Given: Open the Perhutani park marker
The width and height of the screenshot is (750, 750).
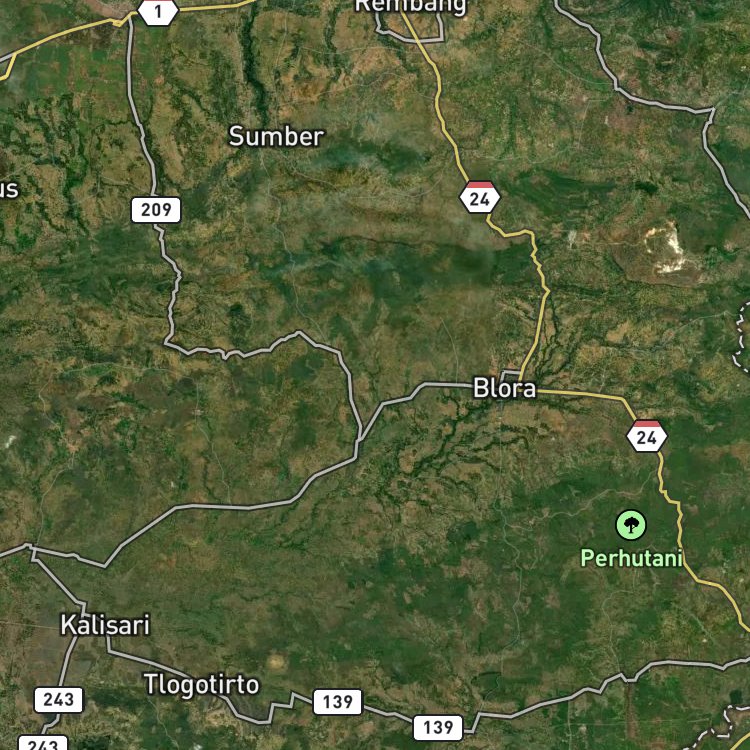Looking at the screenshot, I should [x=630, y=524].
